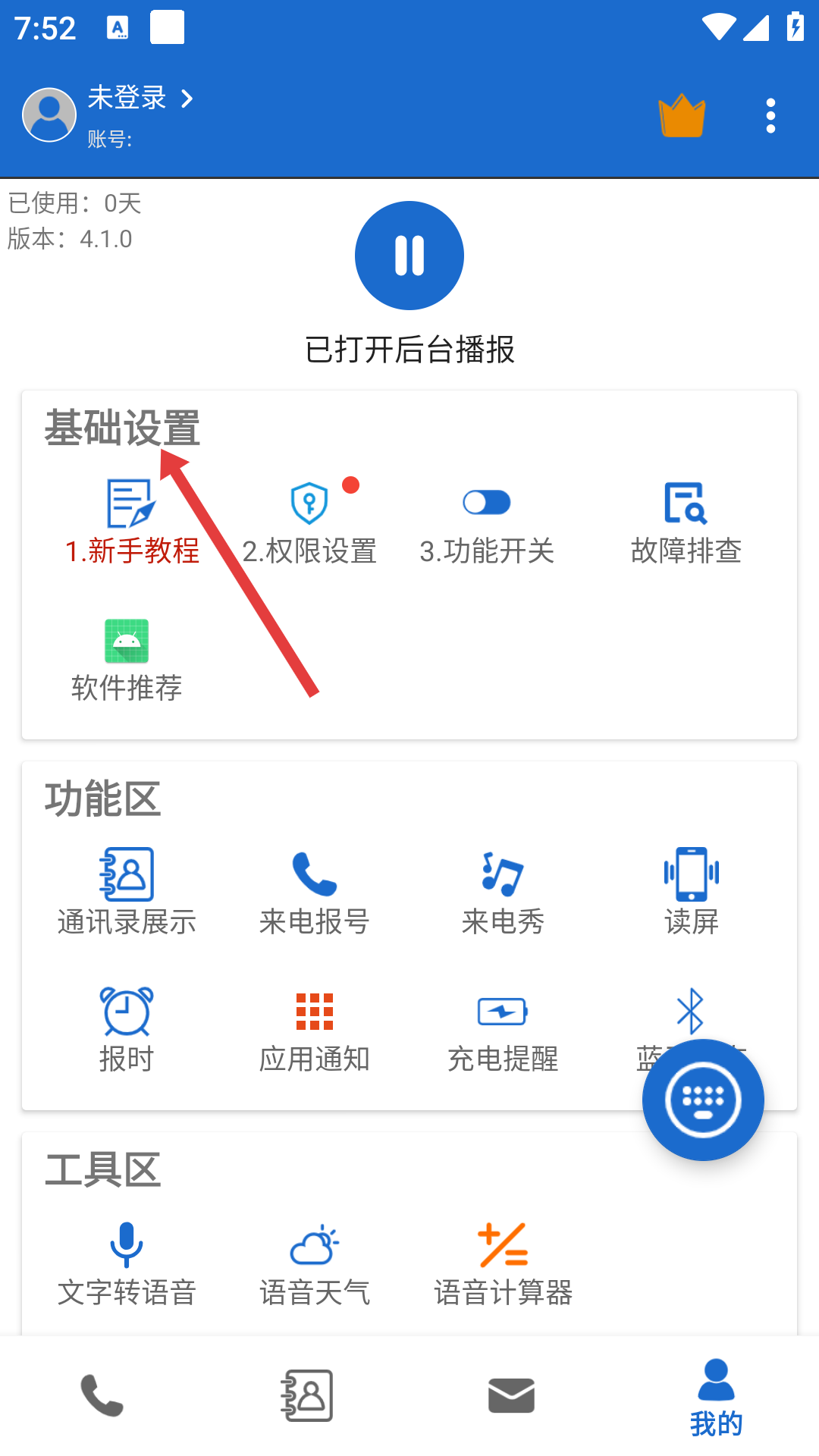
Task: Open 2.权限设置 permission settings
Action: coord(309,523)
